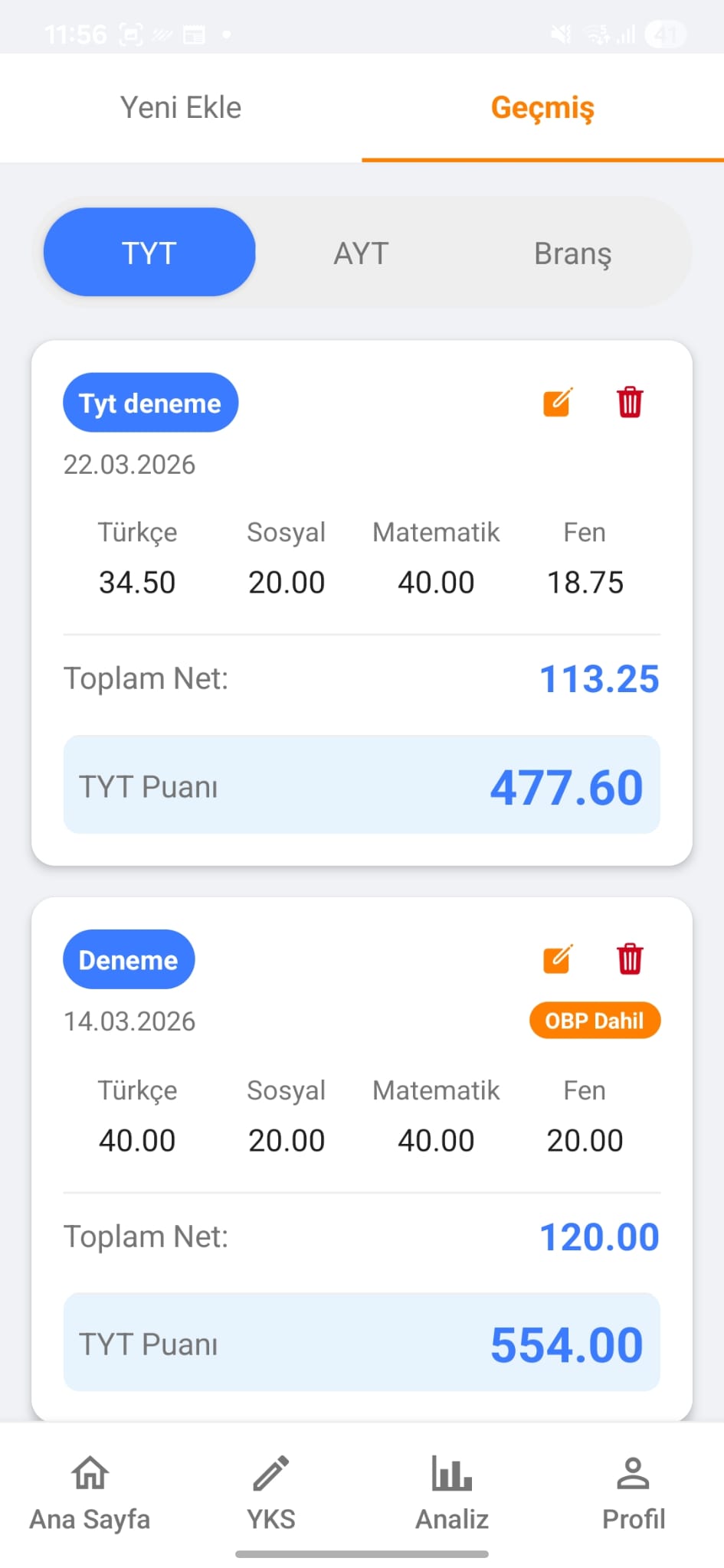This screenshot has width=724, height=1568.
Task: Click the Deneme name badge
Action: click(x=128, y=959)
